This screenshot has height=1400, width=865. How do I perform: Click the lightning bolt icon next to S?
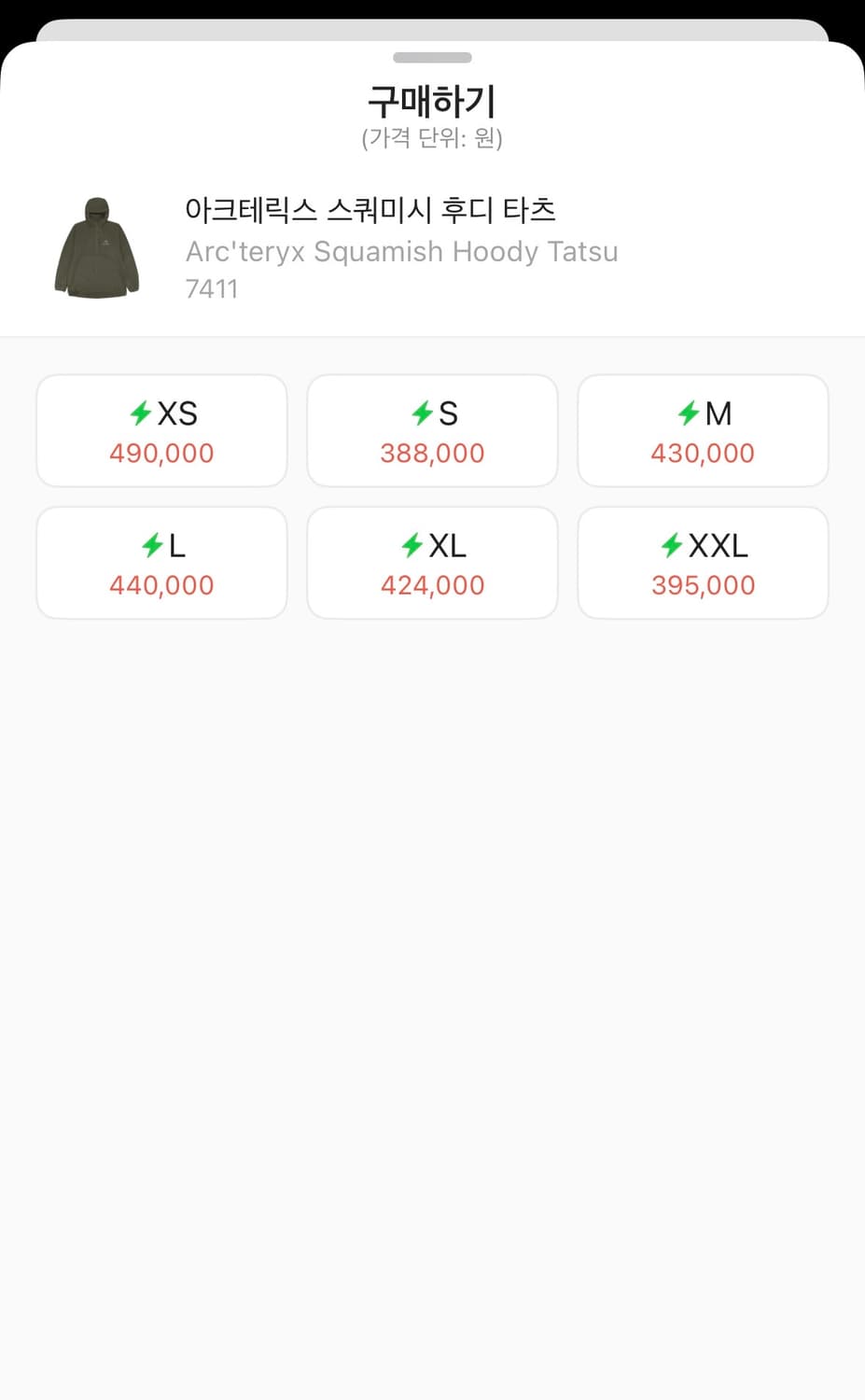[412, 413]
